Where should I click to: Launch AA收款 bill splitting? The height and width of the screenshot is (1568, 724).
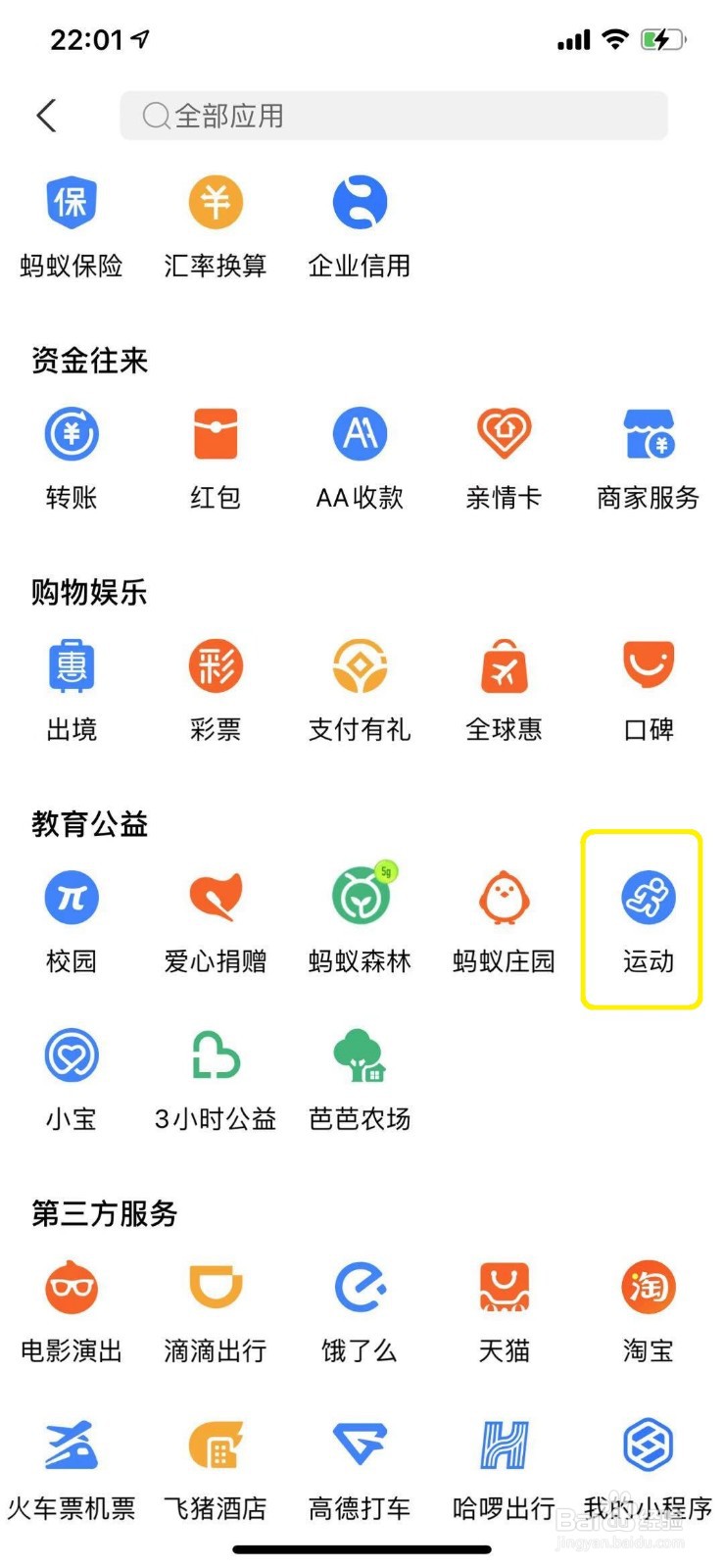pos(359,433)
